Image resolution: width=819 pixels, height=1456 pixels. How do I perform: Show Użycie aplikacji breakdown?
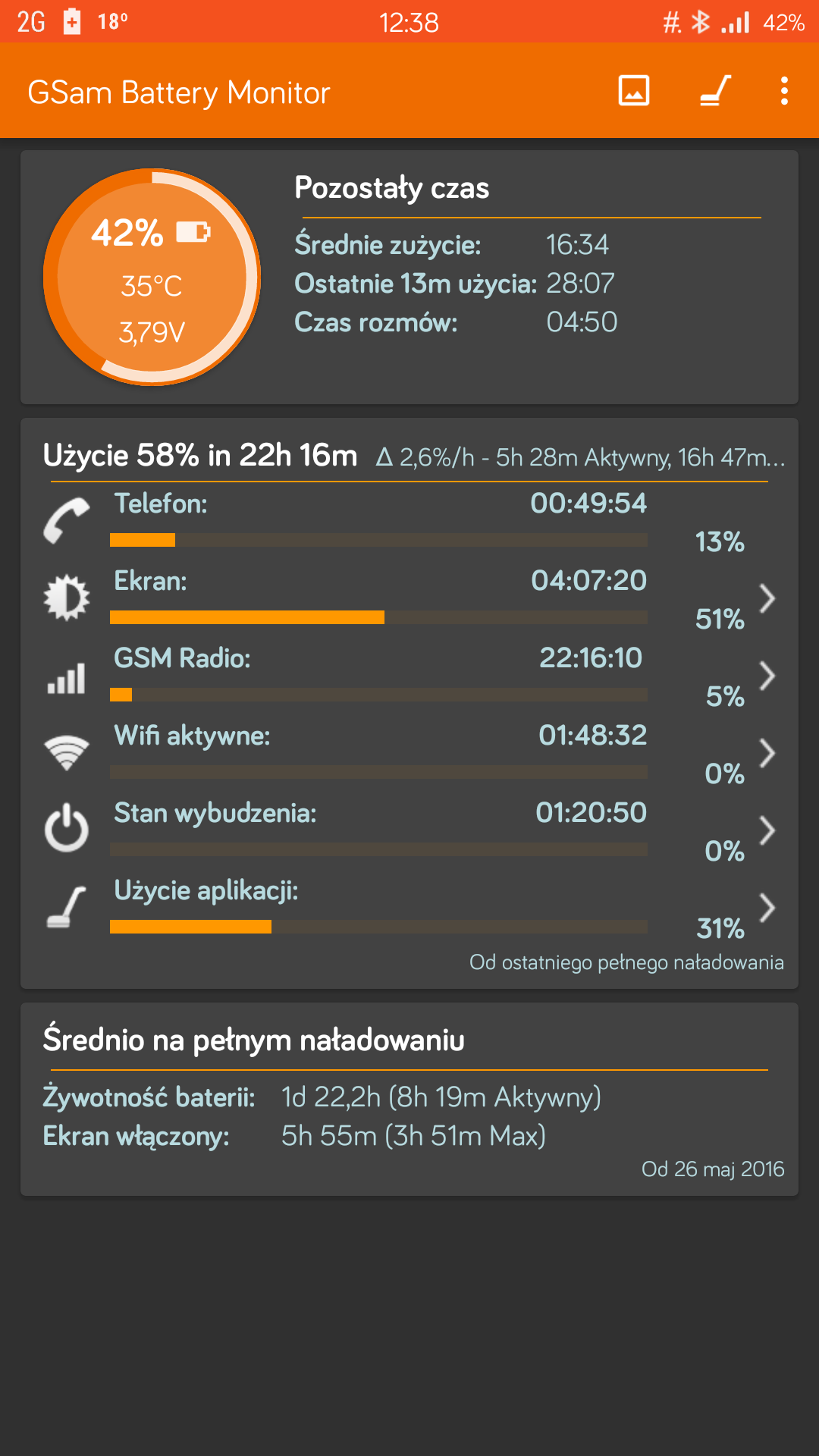[767, 908]
